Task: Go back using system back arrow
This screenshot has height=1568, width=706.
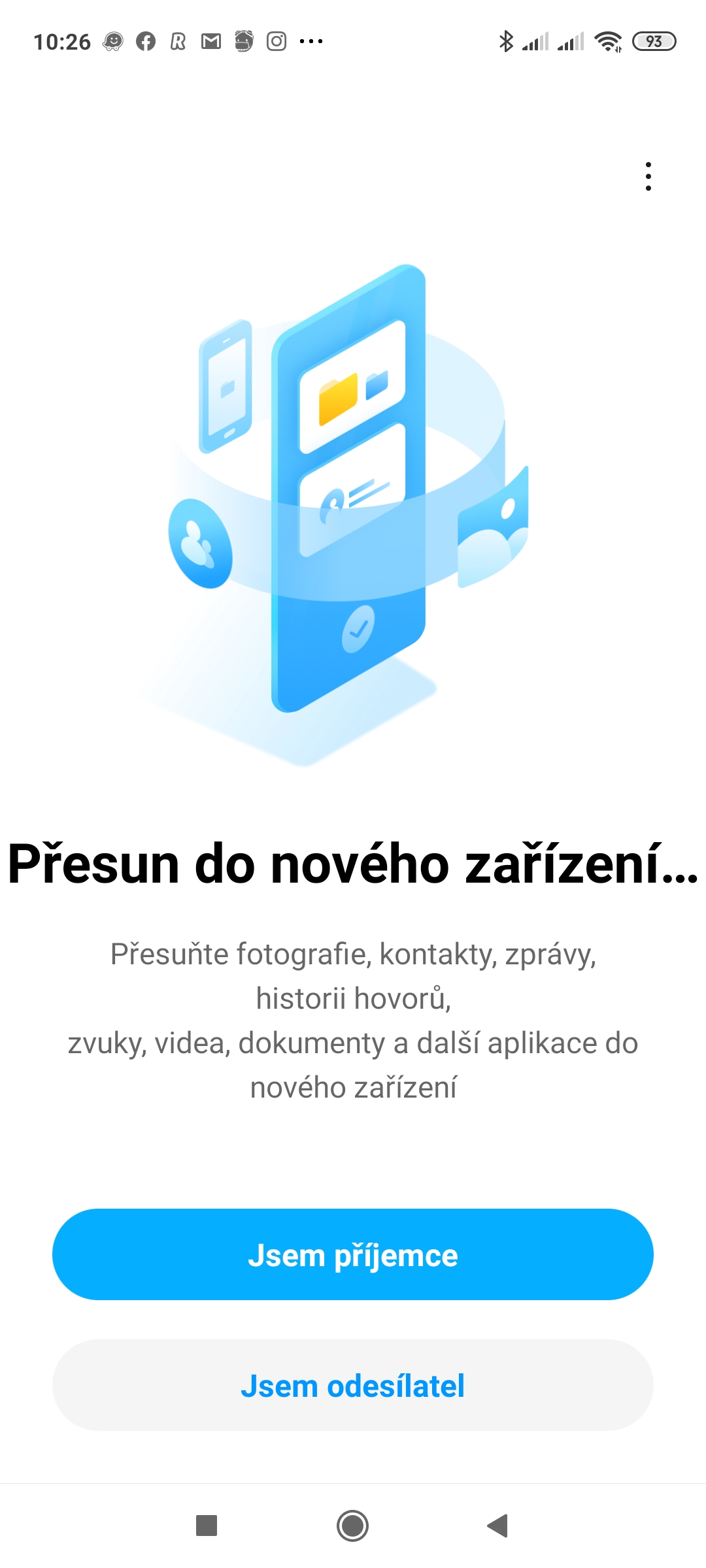Action: (x=498, y=1526)
